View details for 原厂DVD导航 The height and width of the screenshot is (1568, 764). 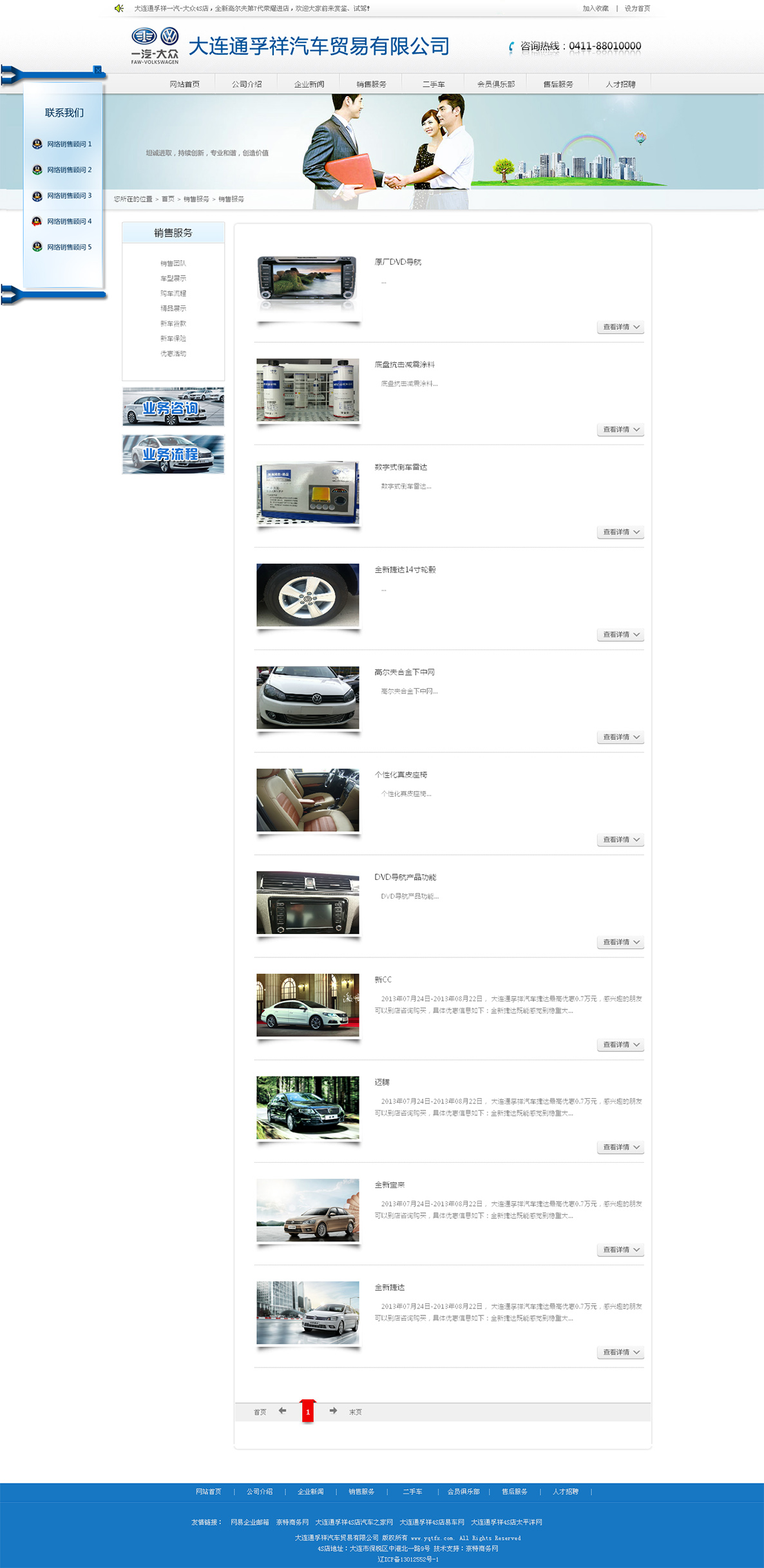point(620,327)
